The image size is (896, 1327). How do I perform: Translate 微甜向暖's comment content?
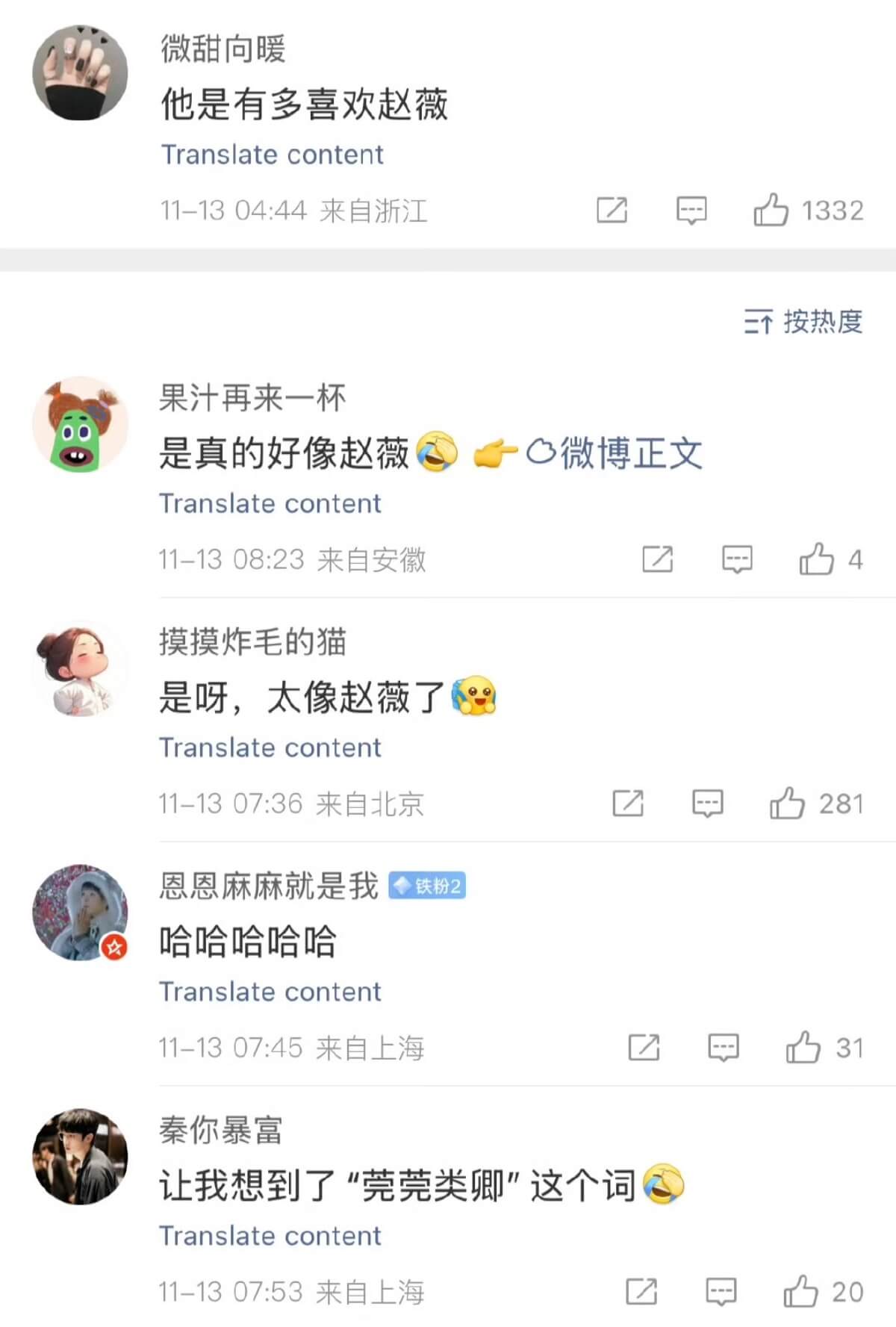(272, 155)
